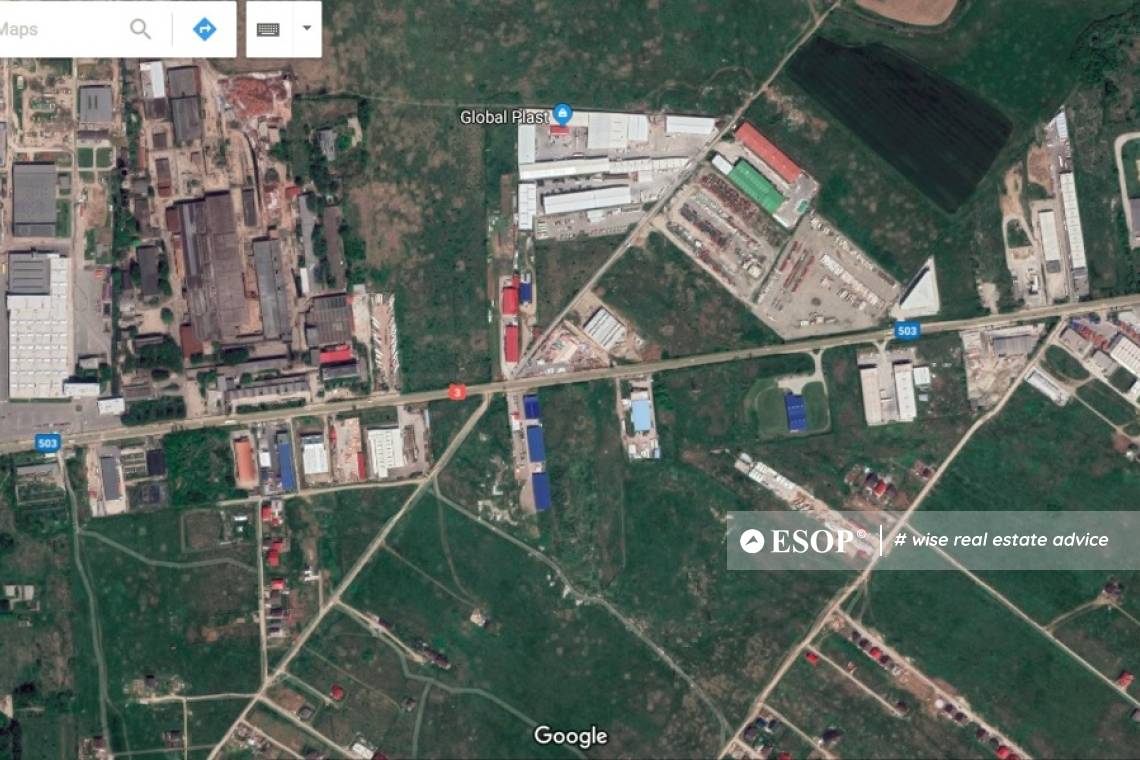Focus the Maps search box

tap(55, 29)
